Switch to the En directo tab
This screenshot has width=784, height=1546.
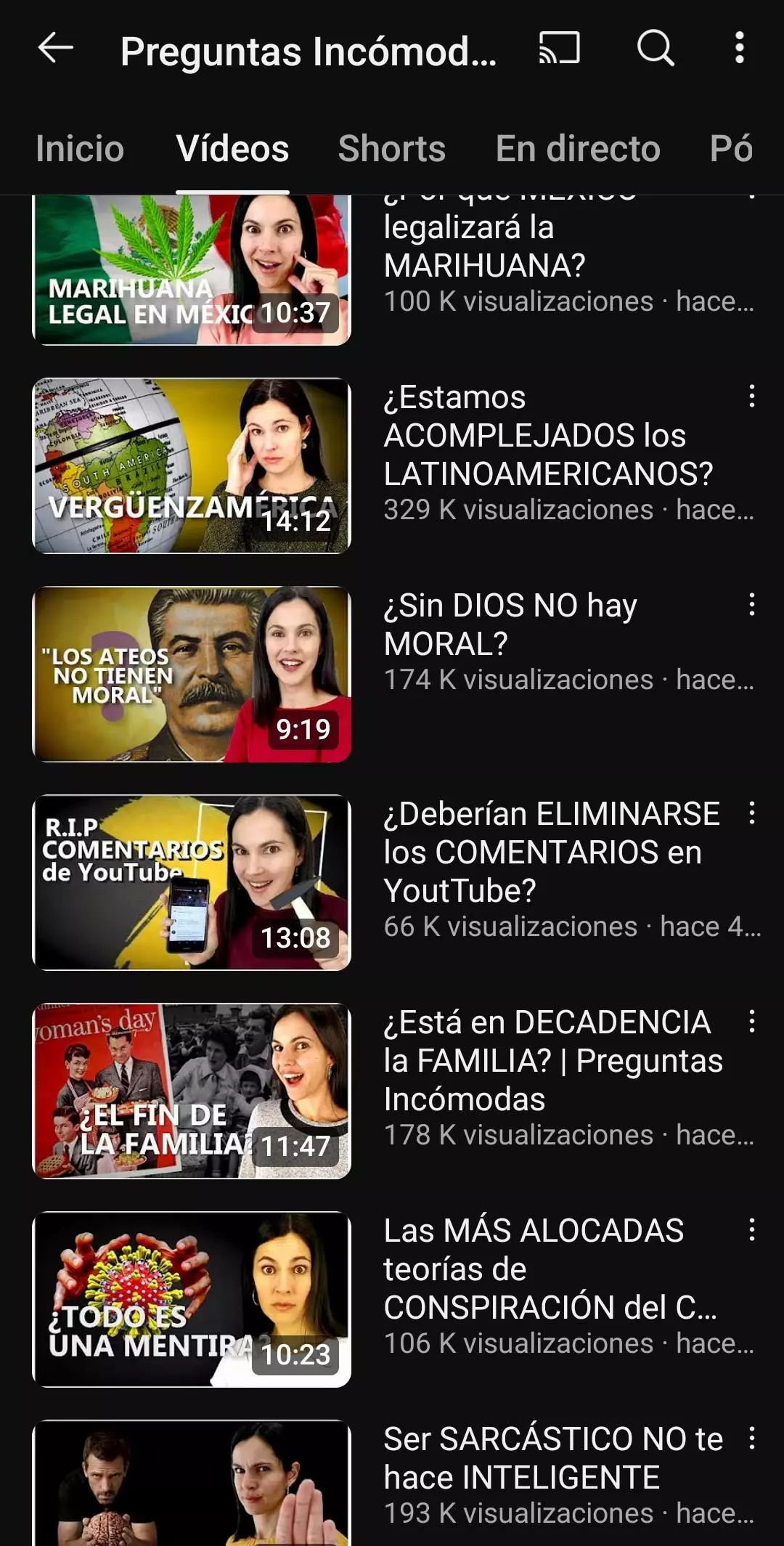[578, 149]
